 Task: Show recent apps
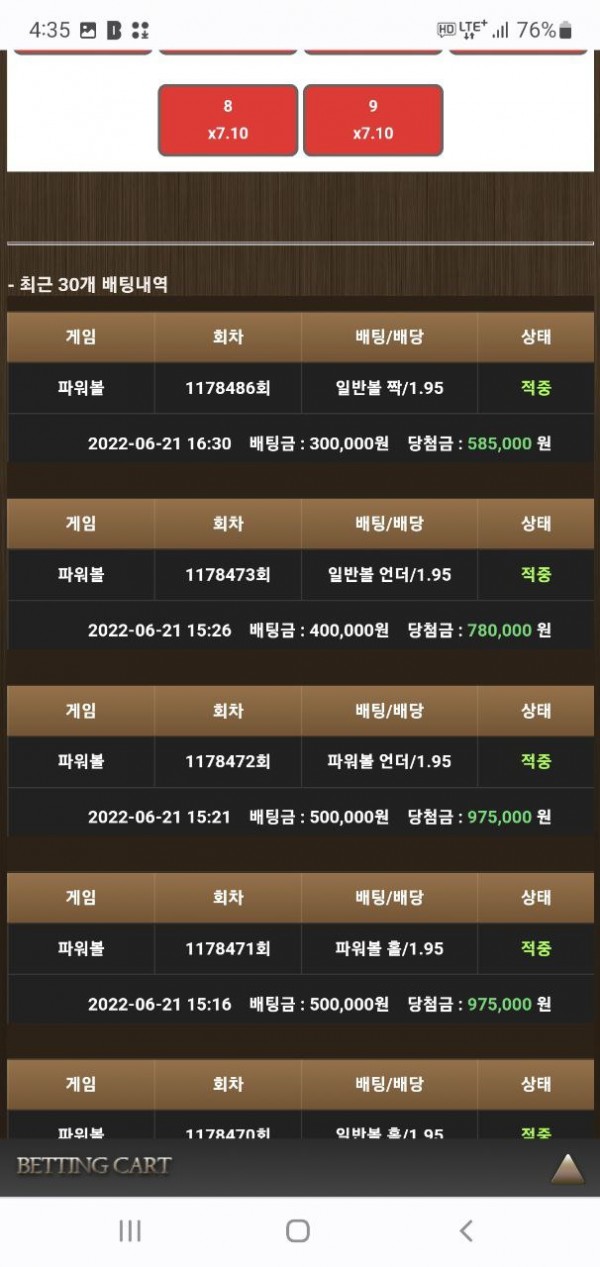pos(130,1230)
